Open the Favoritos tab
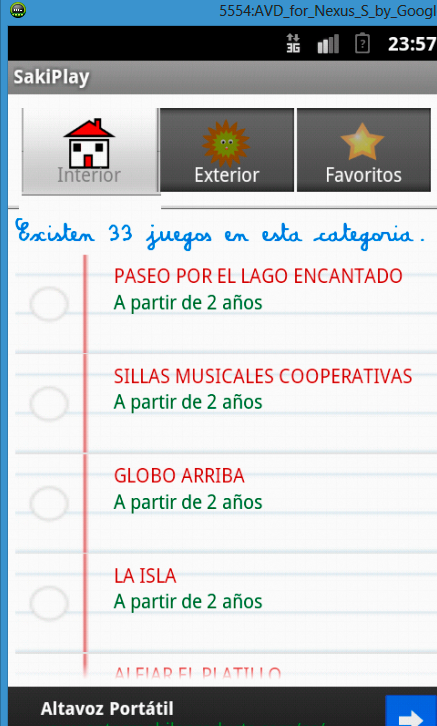This screenshot has height=726, width=437. (363, 150)
